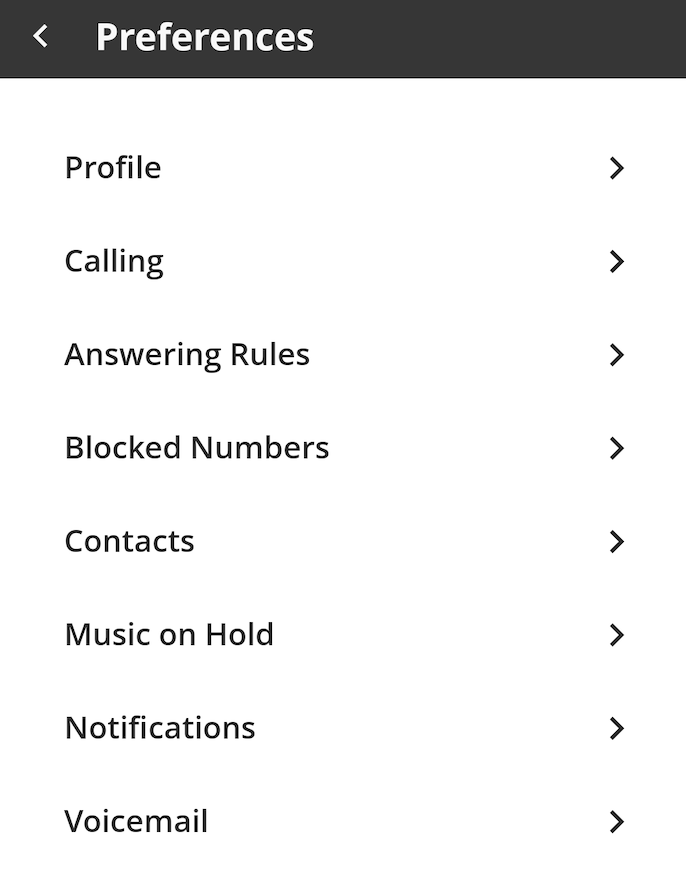Select Answering Rules
The width and height of the screenshot is (686, 888).
click(x=343, y=355)
